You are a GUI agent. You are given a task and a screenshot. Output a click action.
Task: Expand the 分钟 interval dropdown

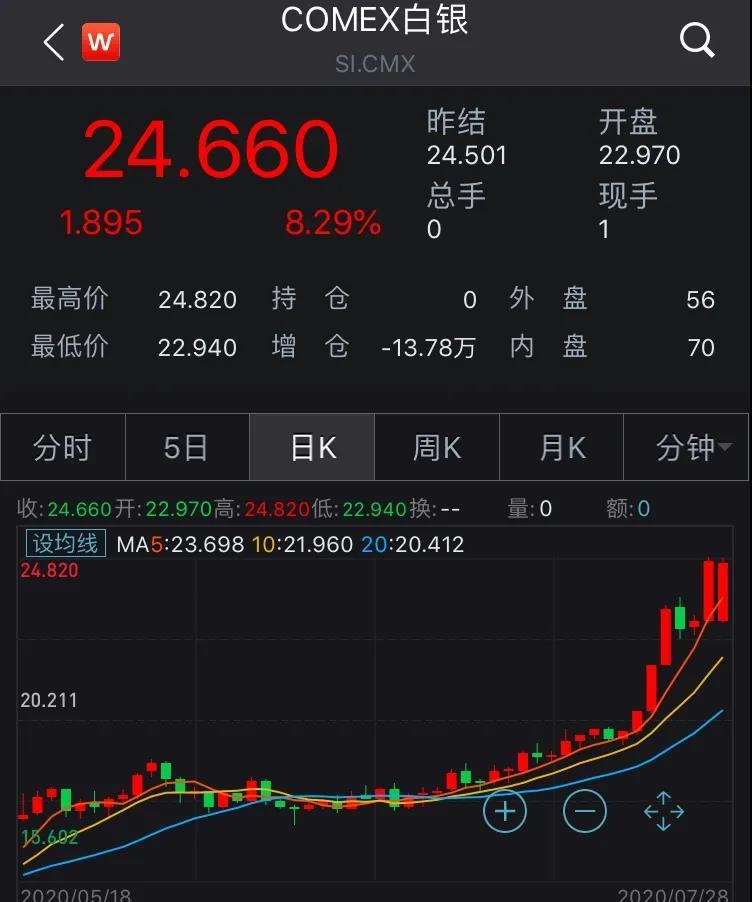click(x=688, y=448)
